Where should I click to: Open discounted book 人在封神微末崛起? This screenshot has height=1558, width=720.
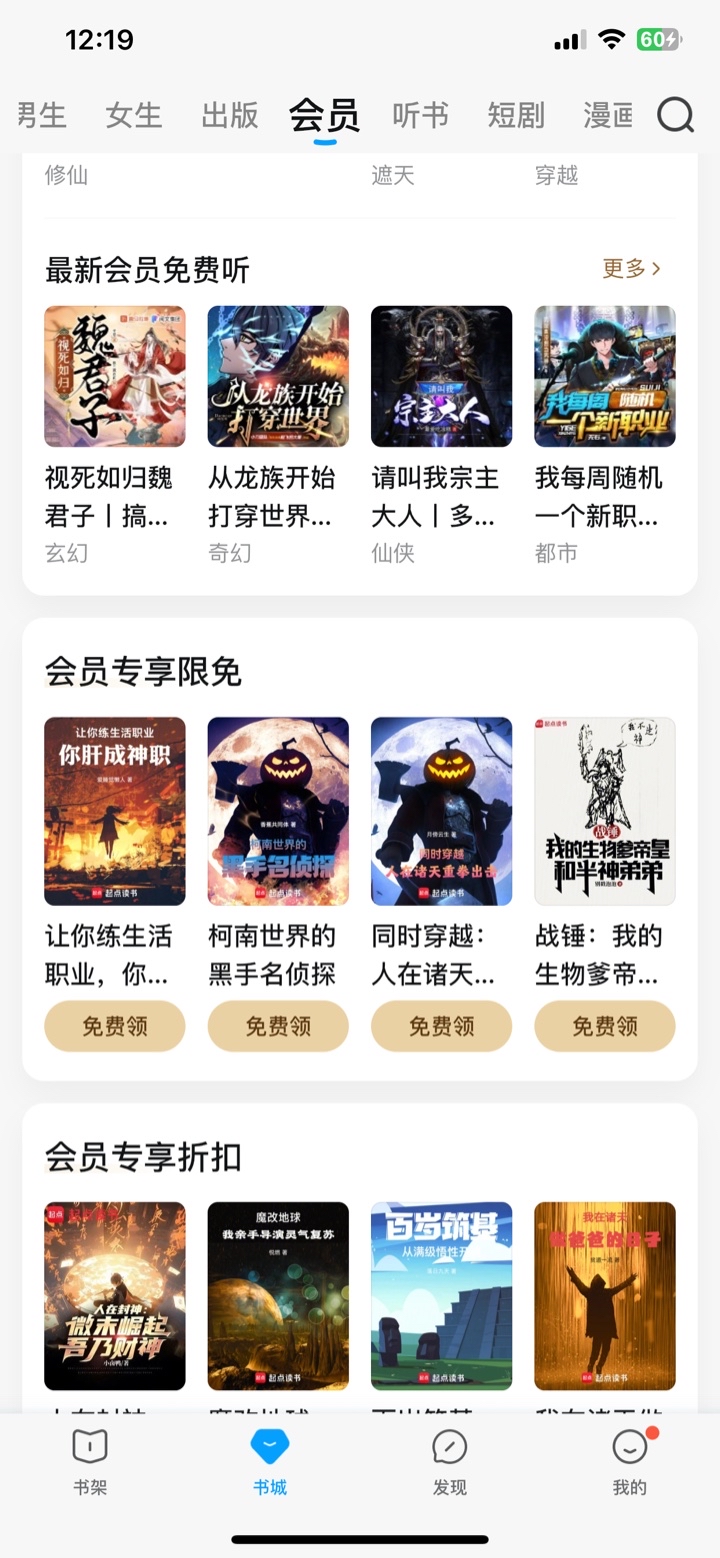click(115, 1296)
